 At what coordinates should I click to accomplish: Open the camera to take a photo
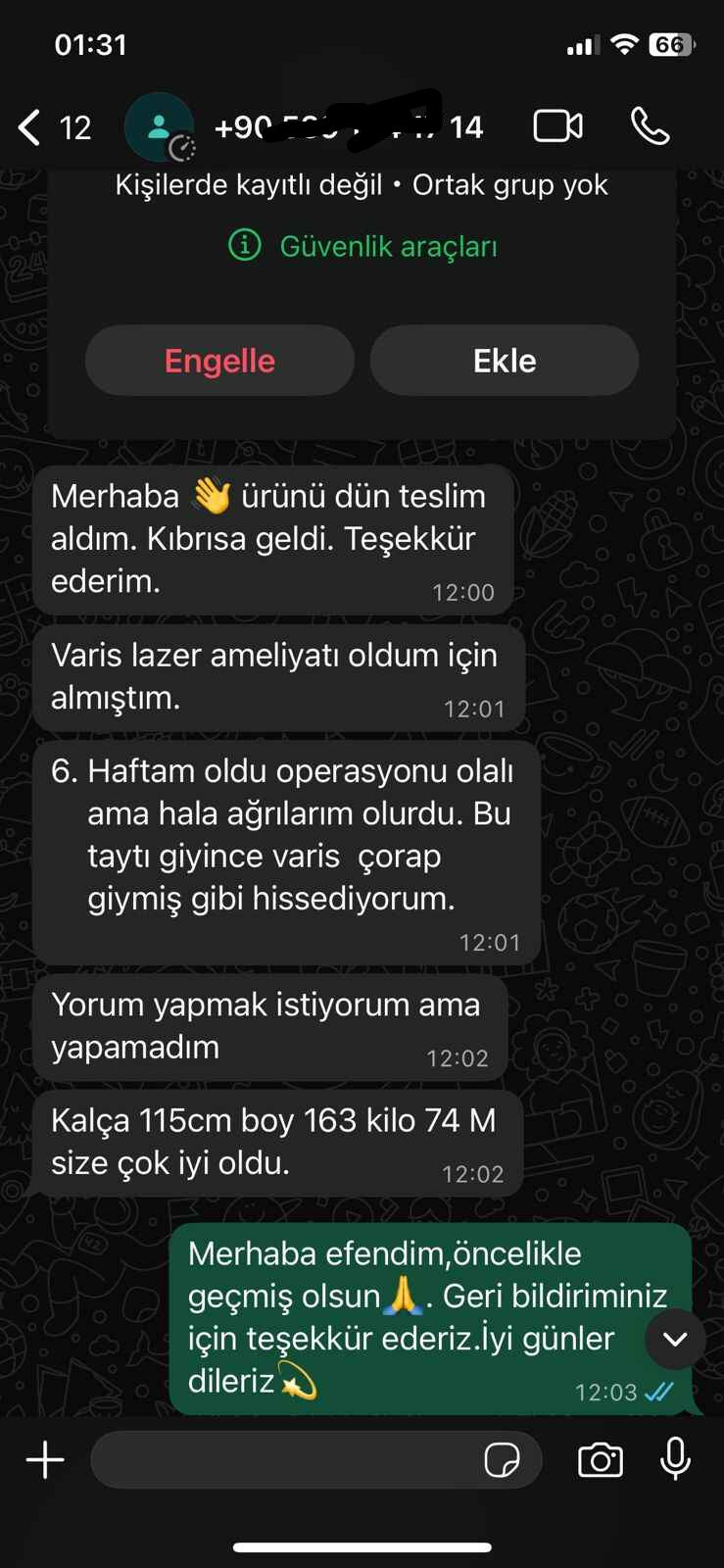pyautogui.click(x=601, y=1460)
